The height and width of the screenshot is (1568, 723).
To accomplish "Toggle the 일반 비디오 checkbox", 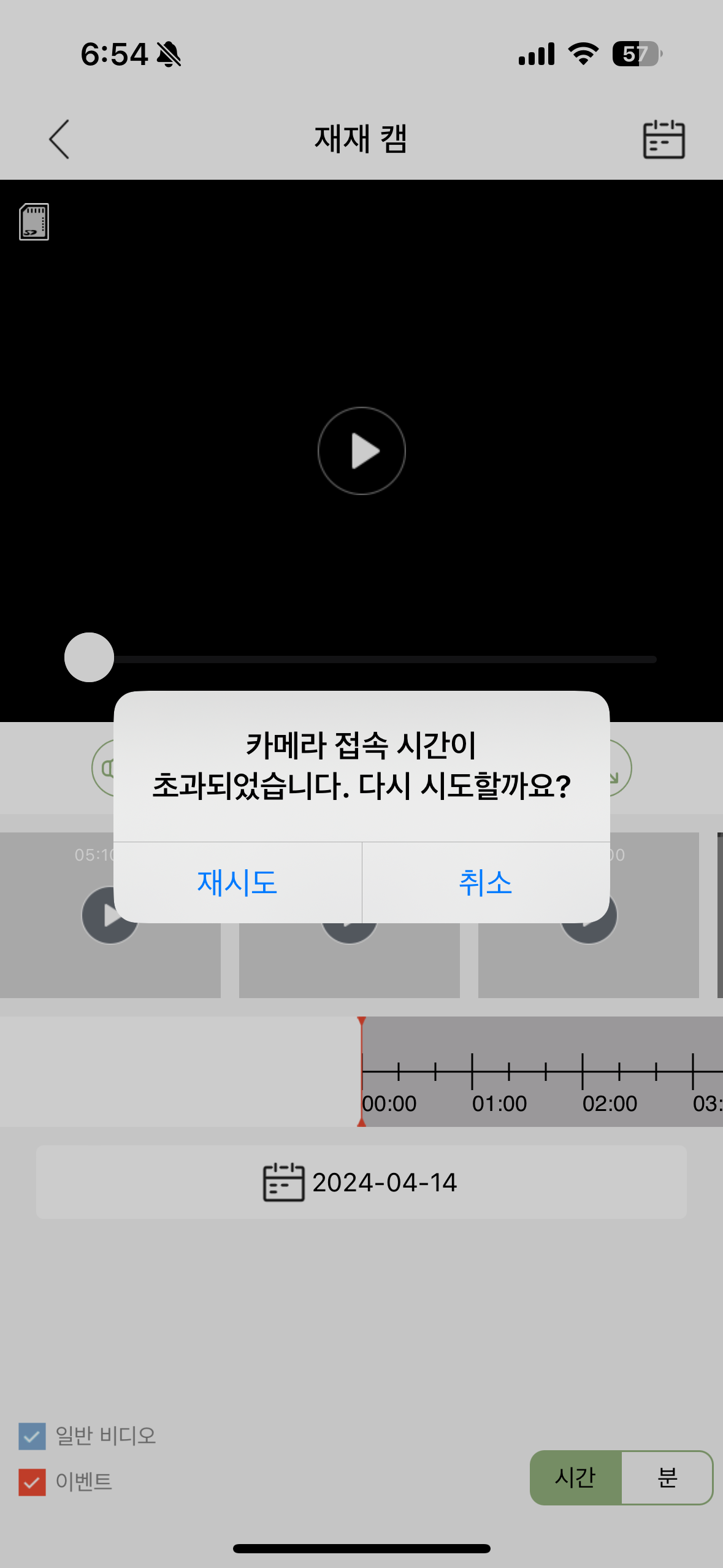I will [32, 1436].
